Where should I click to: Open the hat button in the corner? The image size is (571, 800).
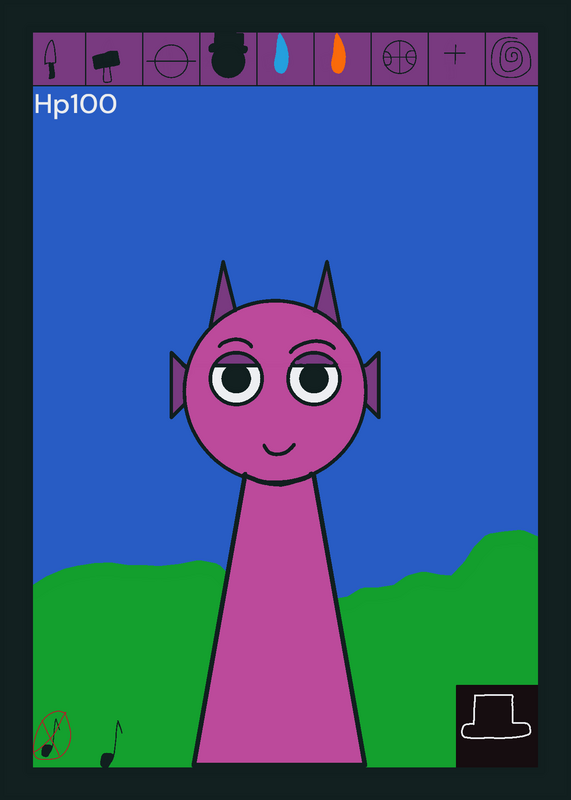pyautogui.click(x=496, y=726)
